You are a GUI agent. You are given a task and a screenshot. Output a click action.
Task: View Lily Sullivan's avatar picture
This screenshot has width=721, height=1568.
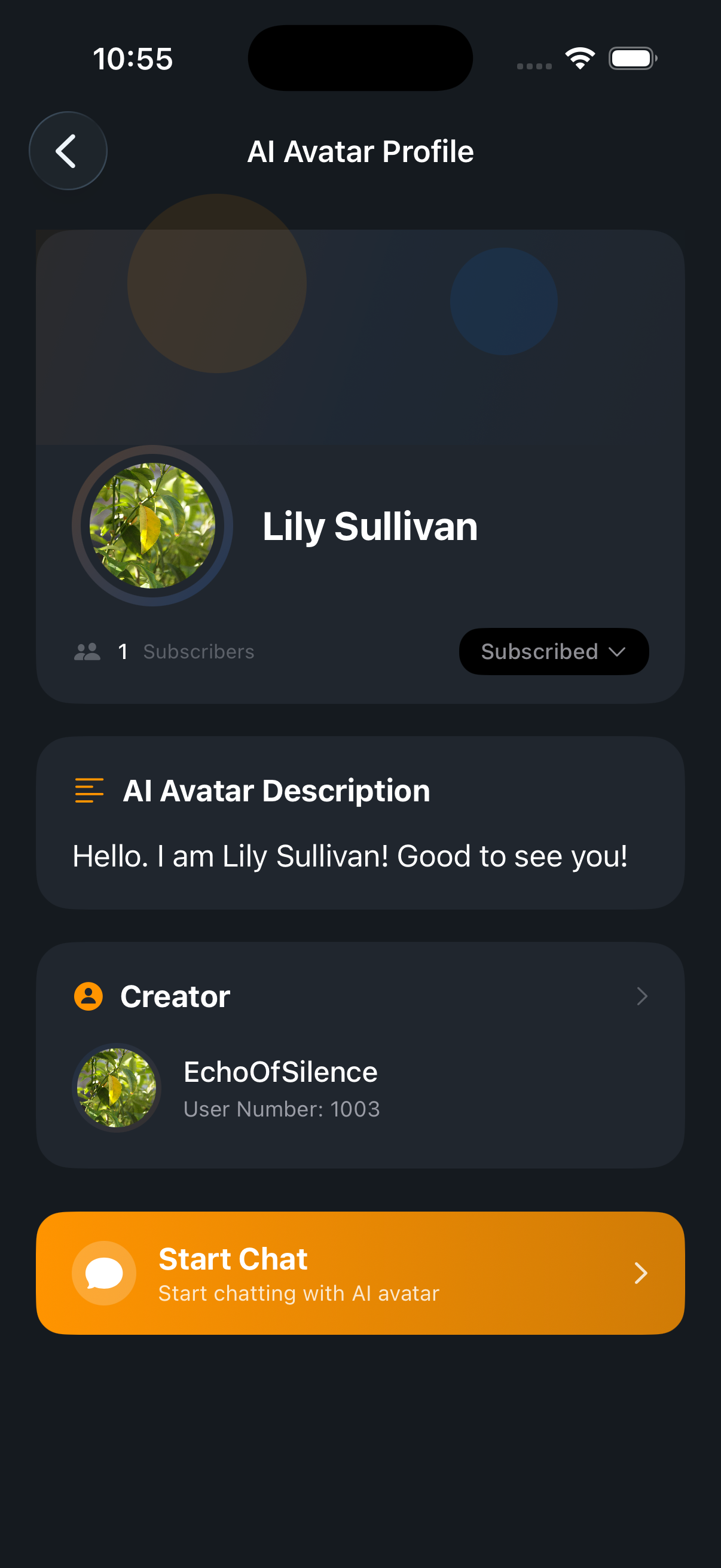pyautogui.click(x=152, y=525)
